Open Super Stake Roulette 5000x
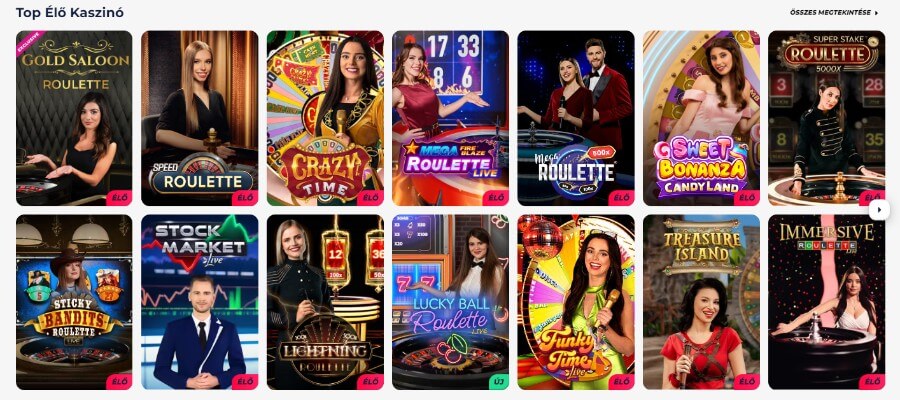The image size is (900, 400). pos(826,118)
